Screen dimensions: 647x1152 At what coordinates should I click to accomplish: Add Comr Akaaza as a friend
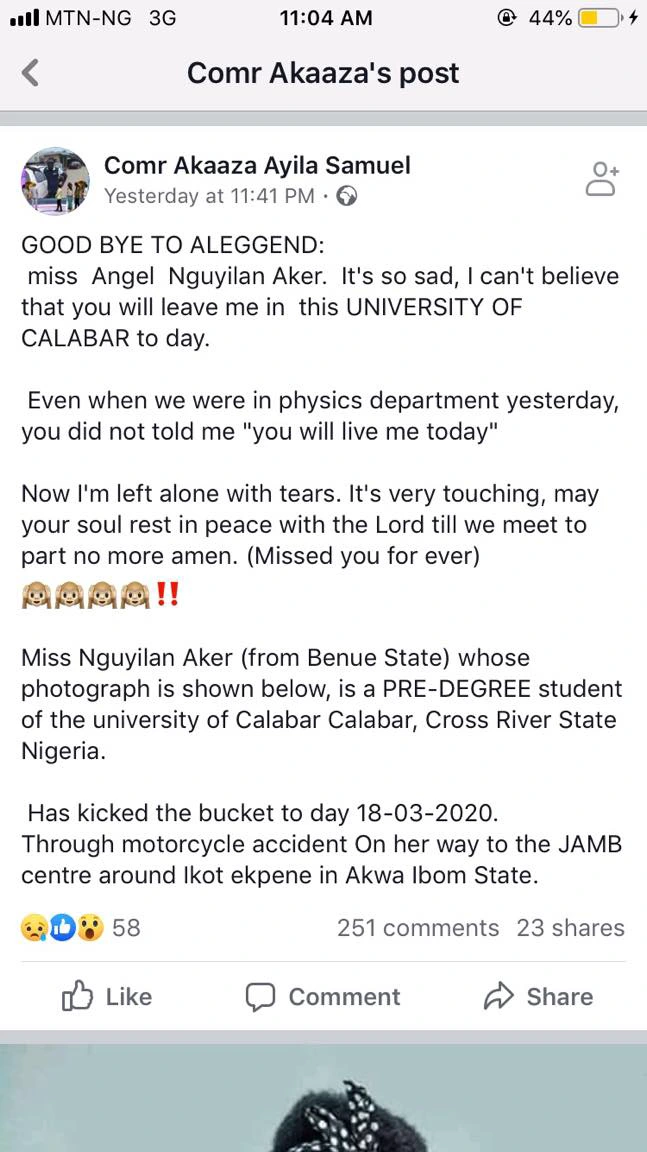pos(601,179)
